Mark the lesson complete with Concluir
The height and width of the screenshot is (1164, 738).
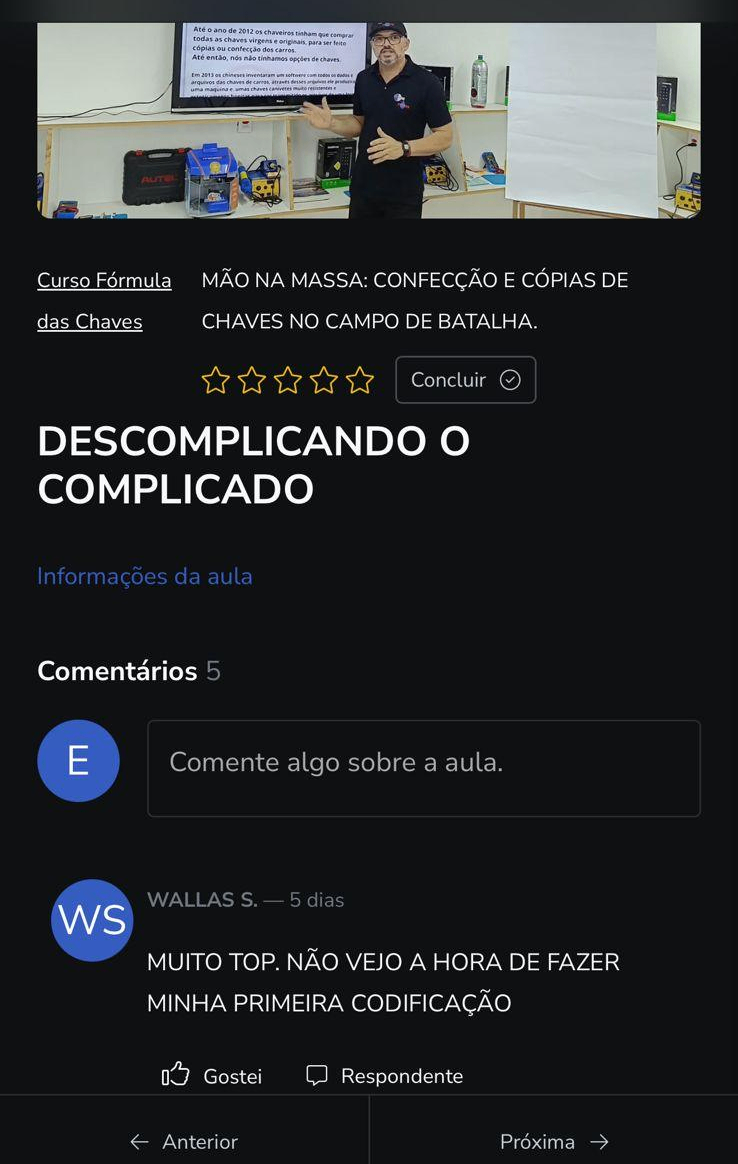(x=465, y=380)
